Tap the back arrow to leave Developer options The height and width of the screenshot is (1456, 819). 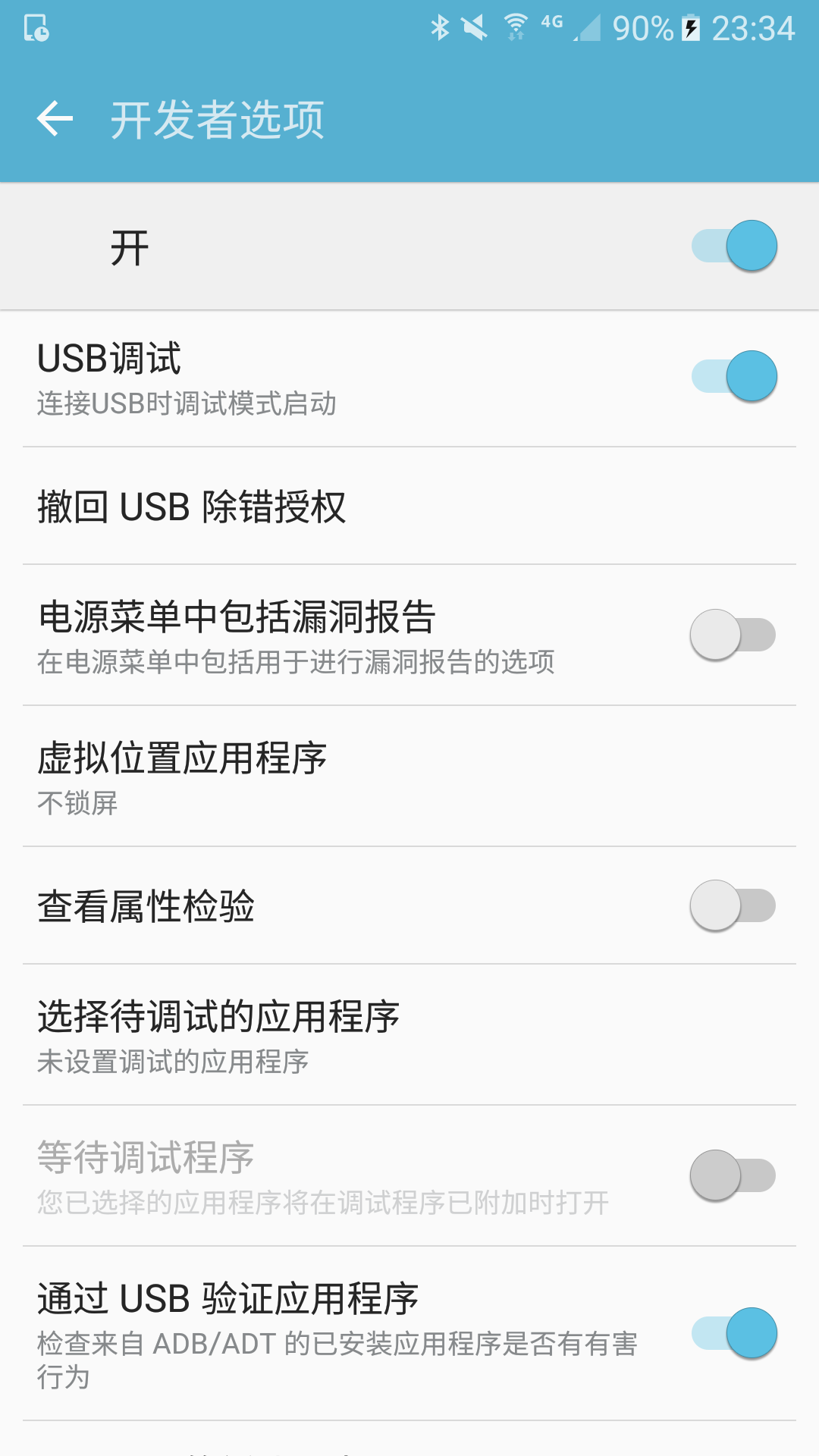pos(55,119)
